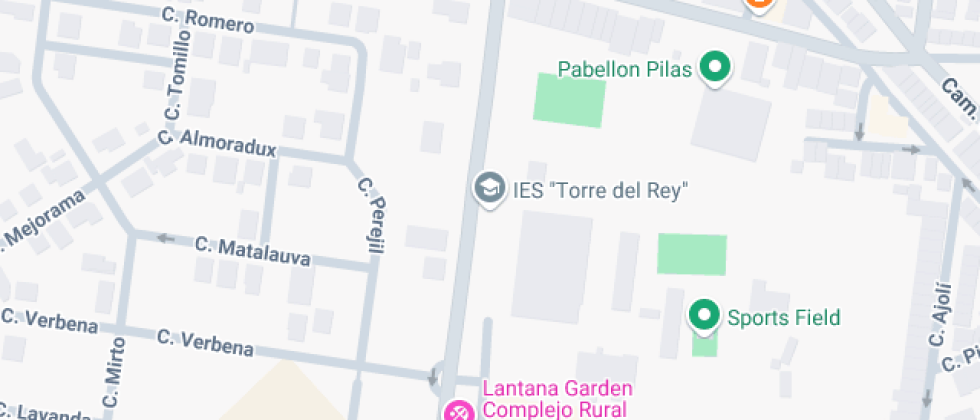
Task: Tap the Sports Field marker
Action: [706, 316]
